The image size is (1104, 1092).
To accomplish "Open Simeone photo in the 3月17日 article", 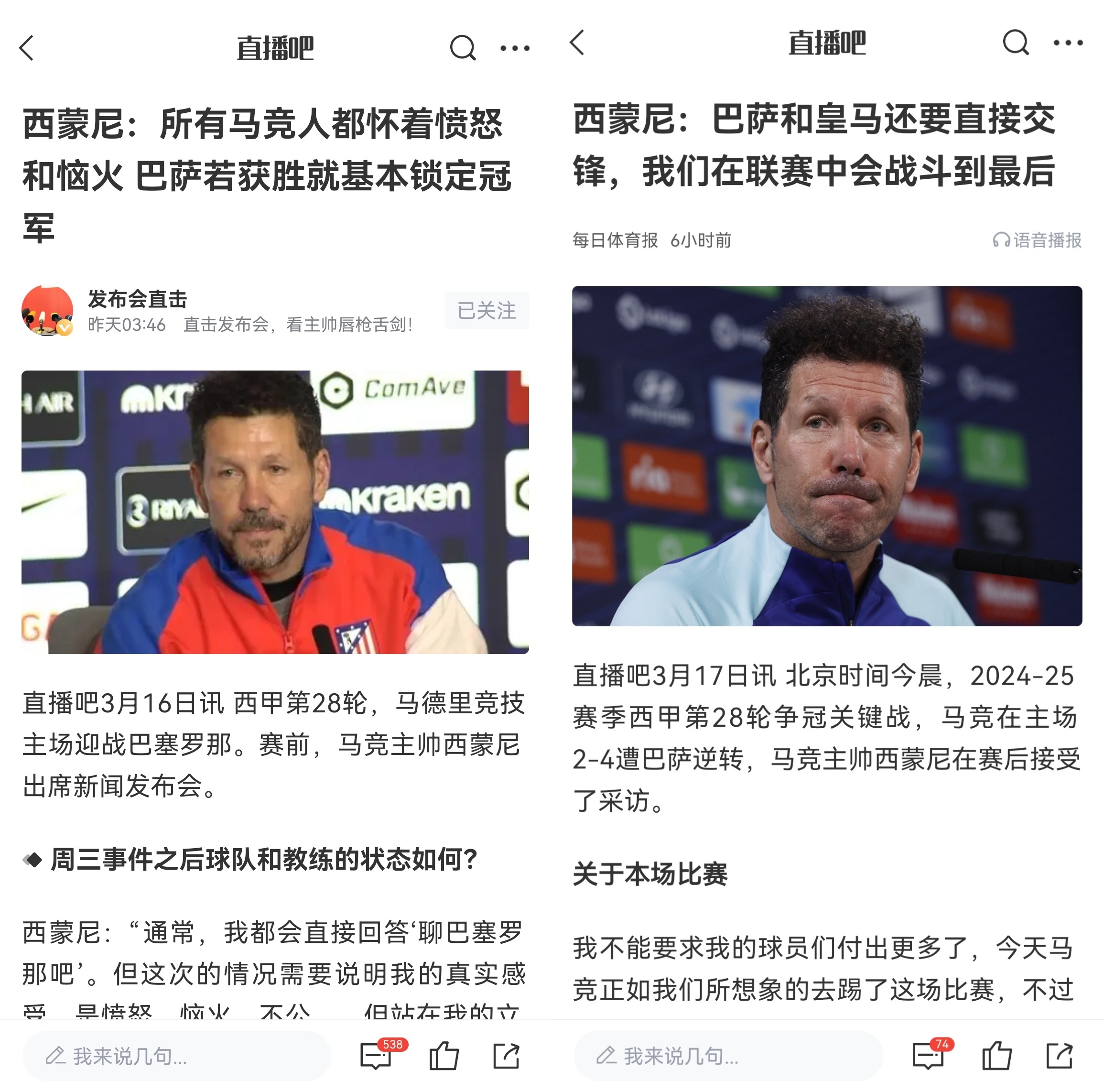I will (827, 456).
